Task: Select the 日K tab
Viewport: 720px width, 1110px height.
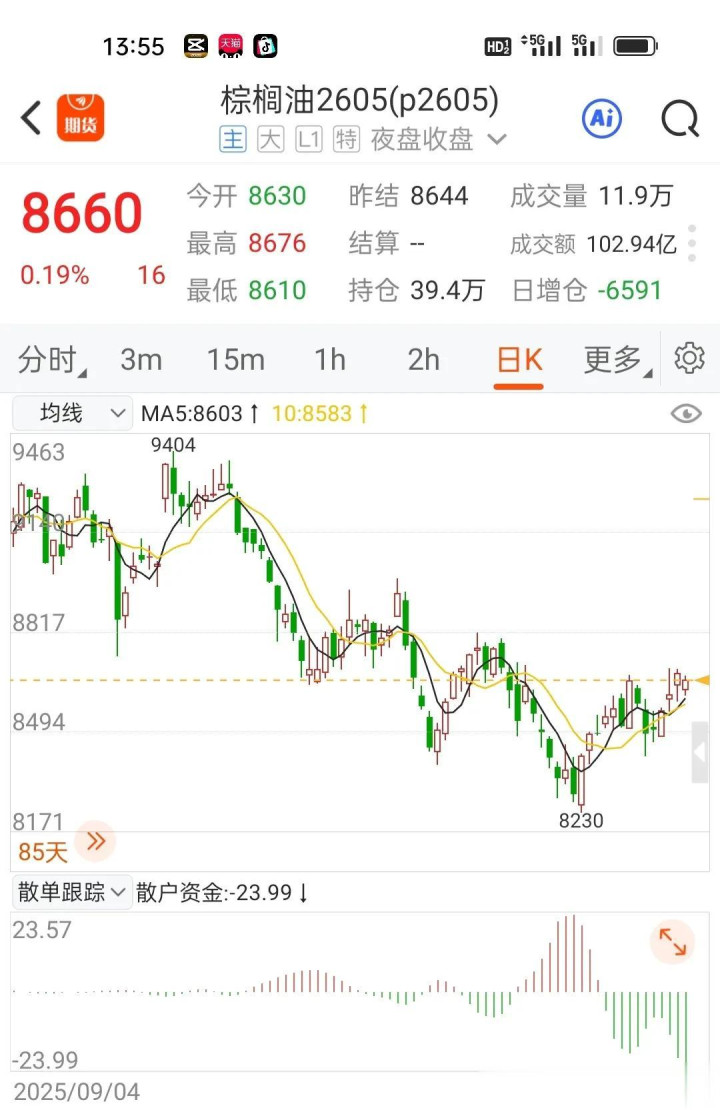Action: pyautogui.click(x=519, y=359)
